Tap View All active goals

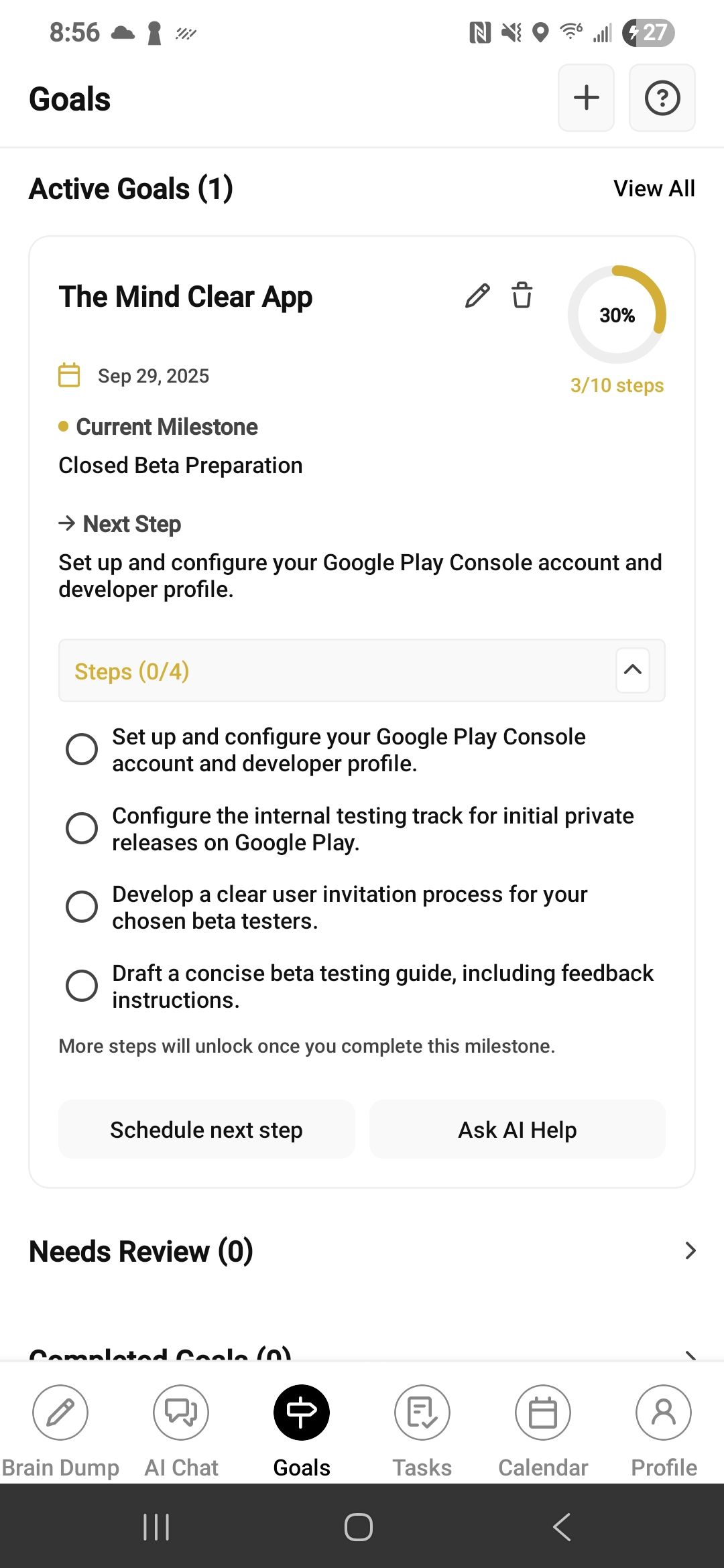pos(654,189)
